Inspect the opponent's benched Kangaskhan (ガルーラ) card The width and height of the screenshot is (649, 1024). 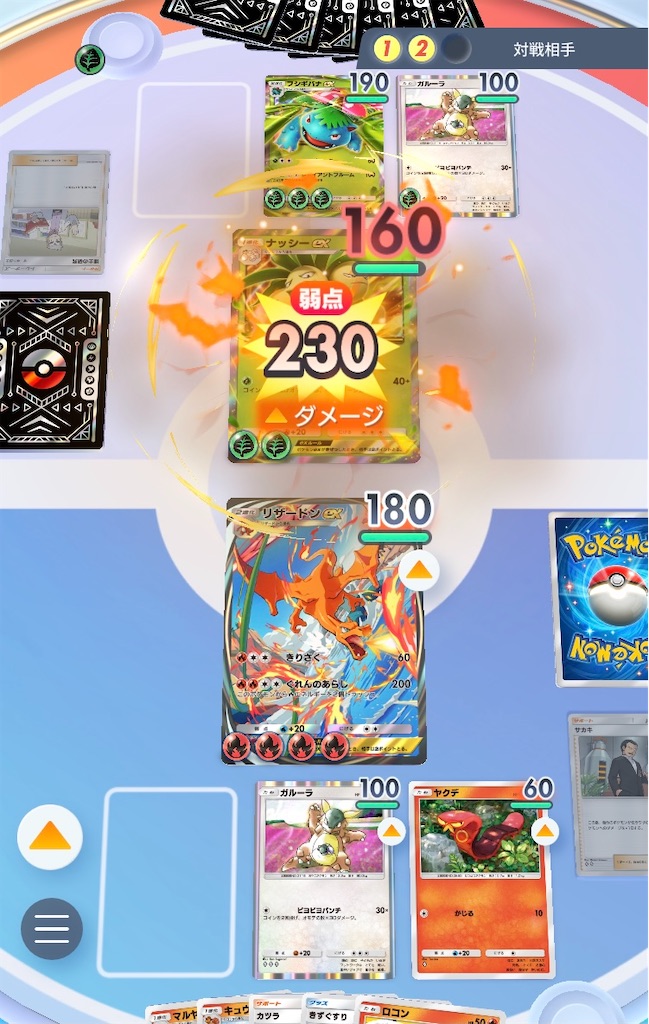457,145
